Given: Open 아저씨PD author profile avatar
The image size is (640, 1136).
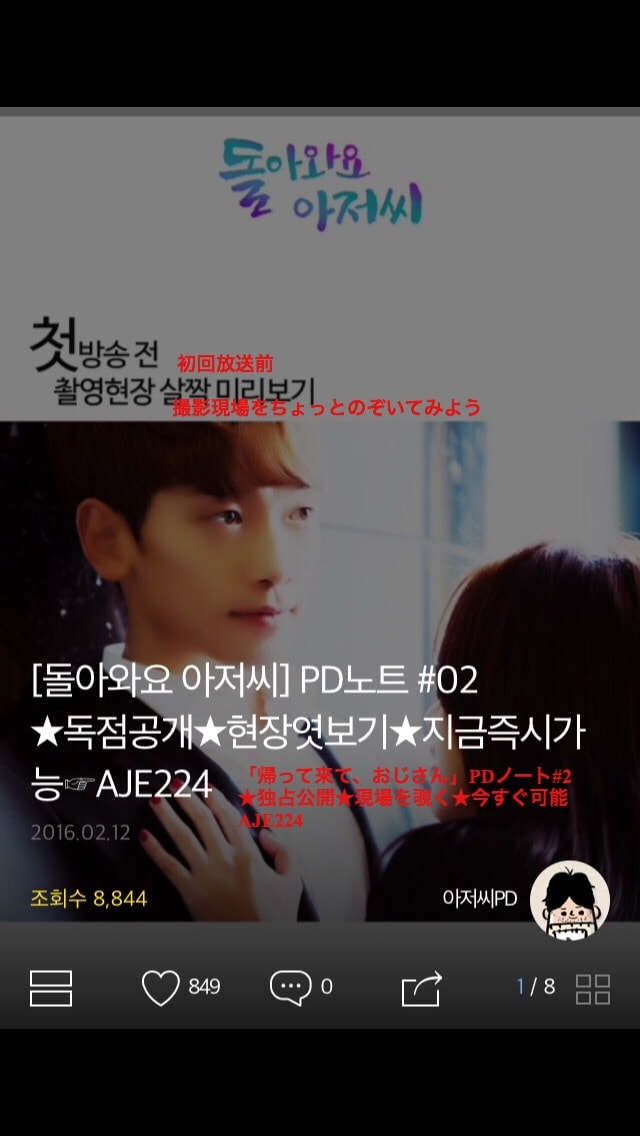Looking at the screenshot, I should pyautogui.click(x=569, y=898).
